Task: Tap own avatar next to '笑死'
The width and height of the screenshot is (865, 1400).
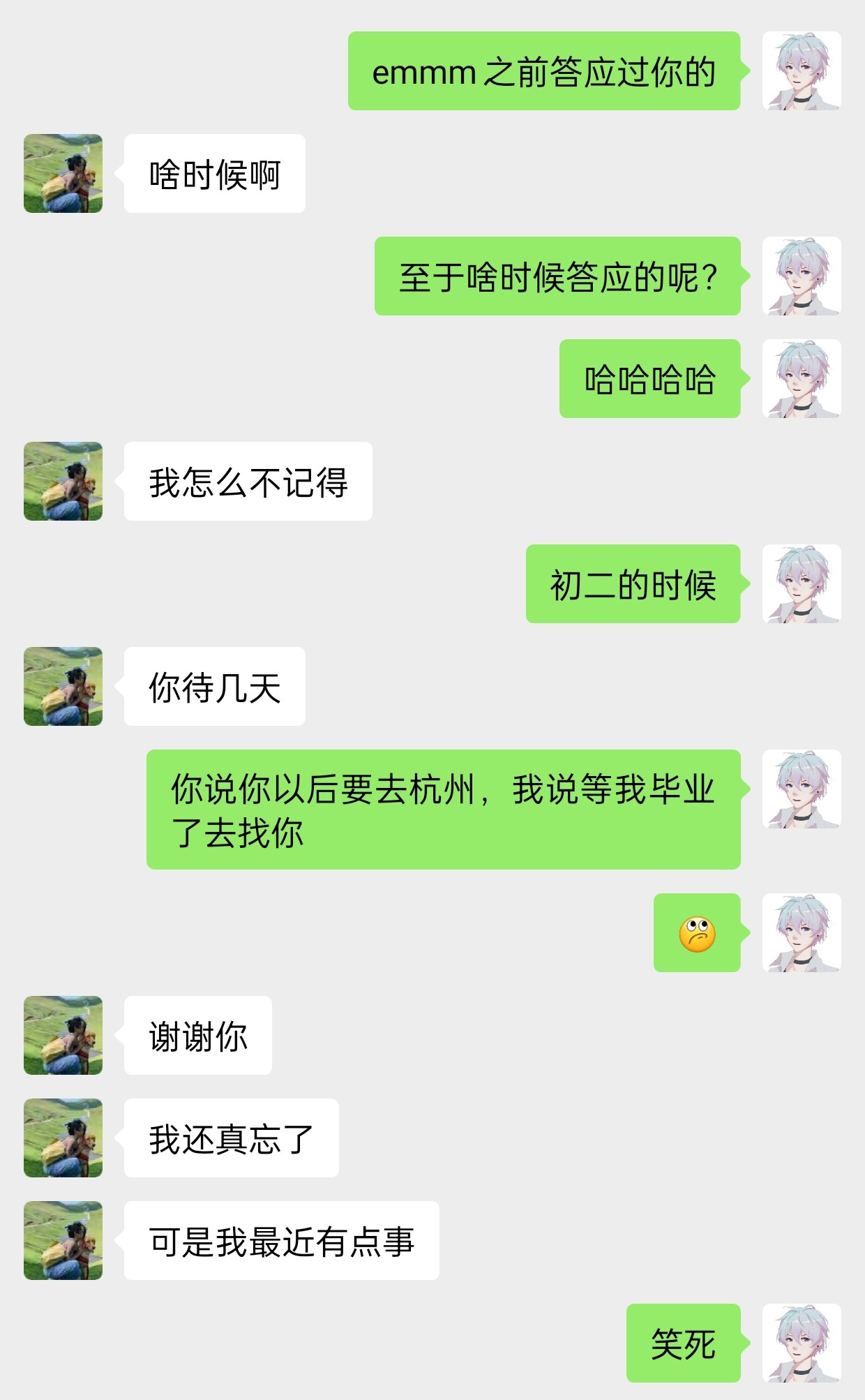Action: tap(801, 1343)
